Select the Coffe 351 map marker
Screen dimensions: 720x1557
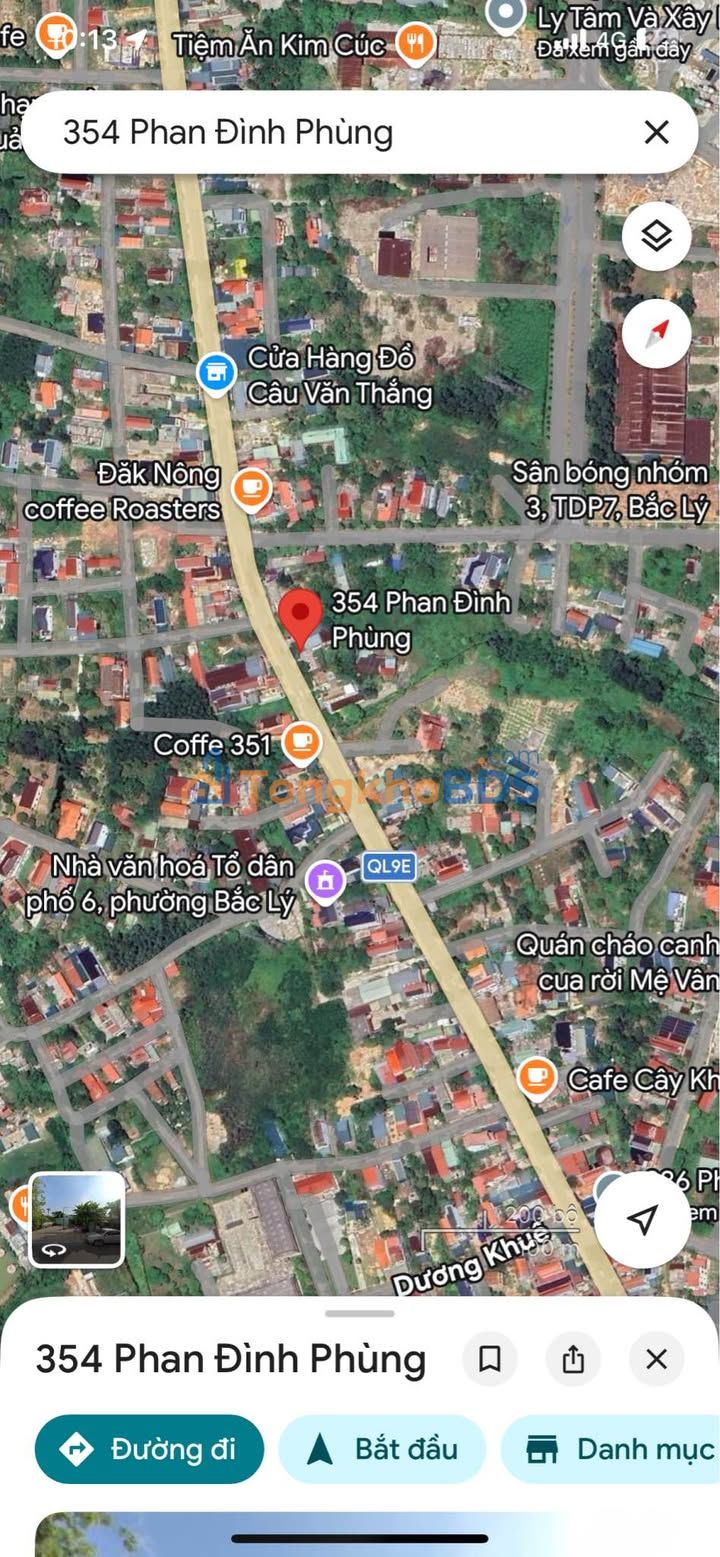pos(300,743)
